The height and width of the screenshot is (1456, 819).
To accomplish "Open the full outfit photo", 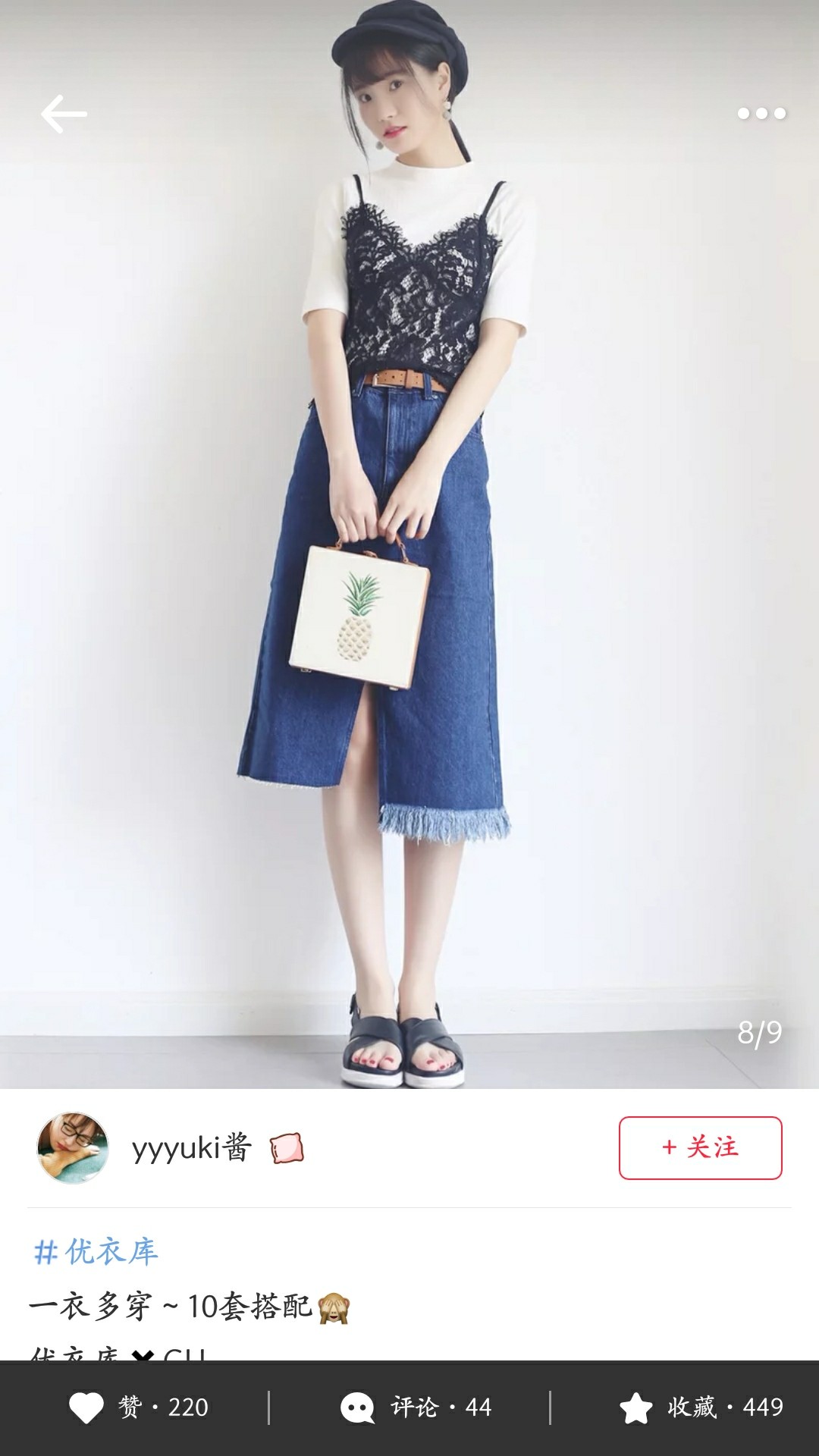I will (x=409, y=544).
